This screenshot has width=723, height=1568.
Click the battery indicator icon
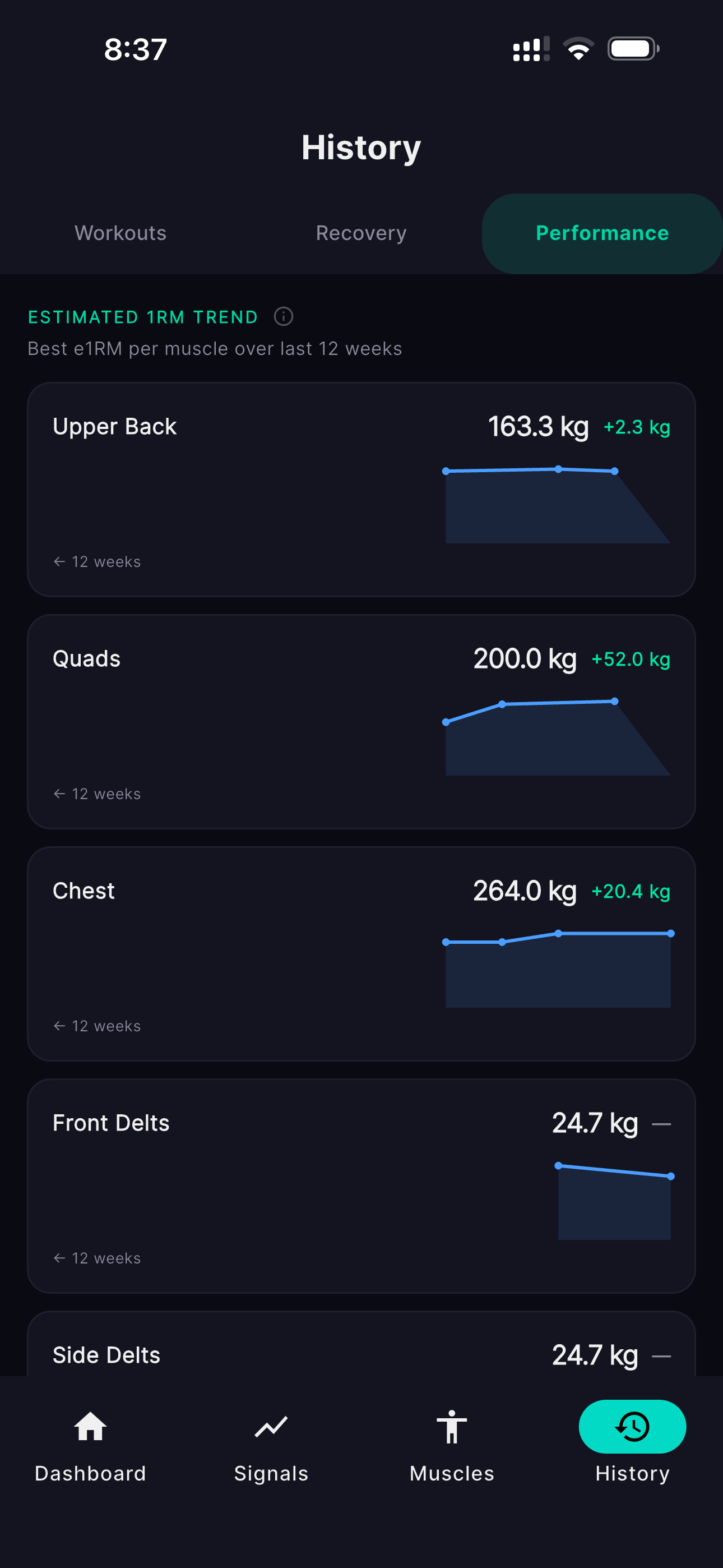pos(632,48)
